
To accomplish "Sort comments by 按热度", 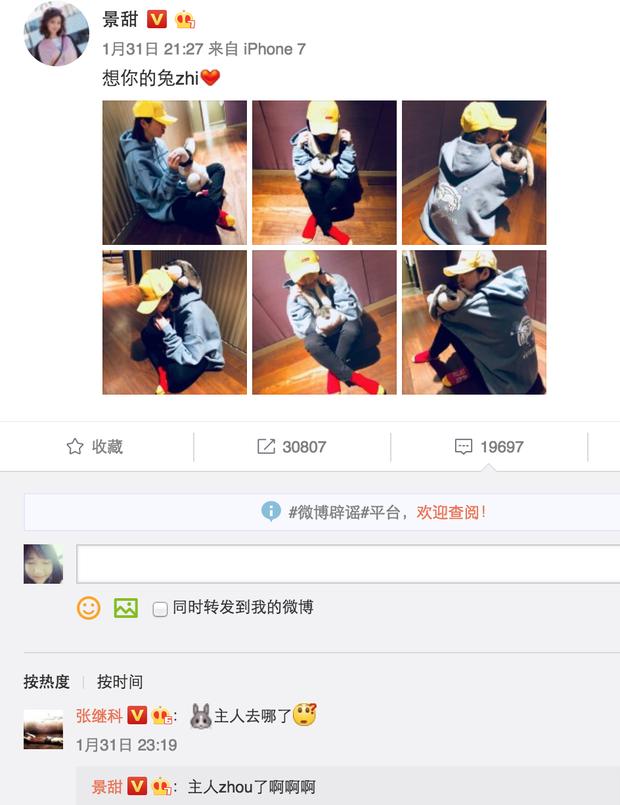I will coord(47,682).
